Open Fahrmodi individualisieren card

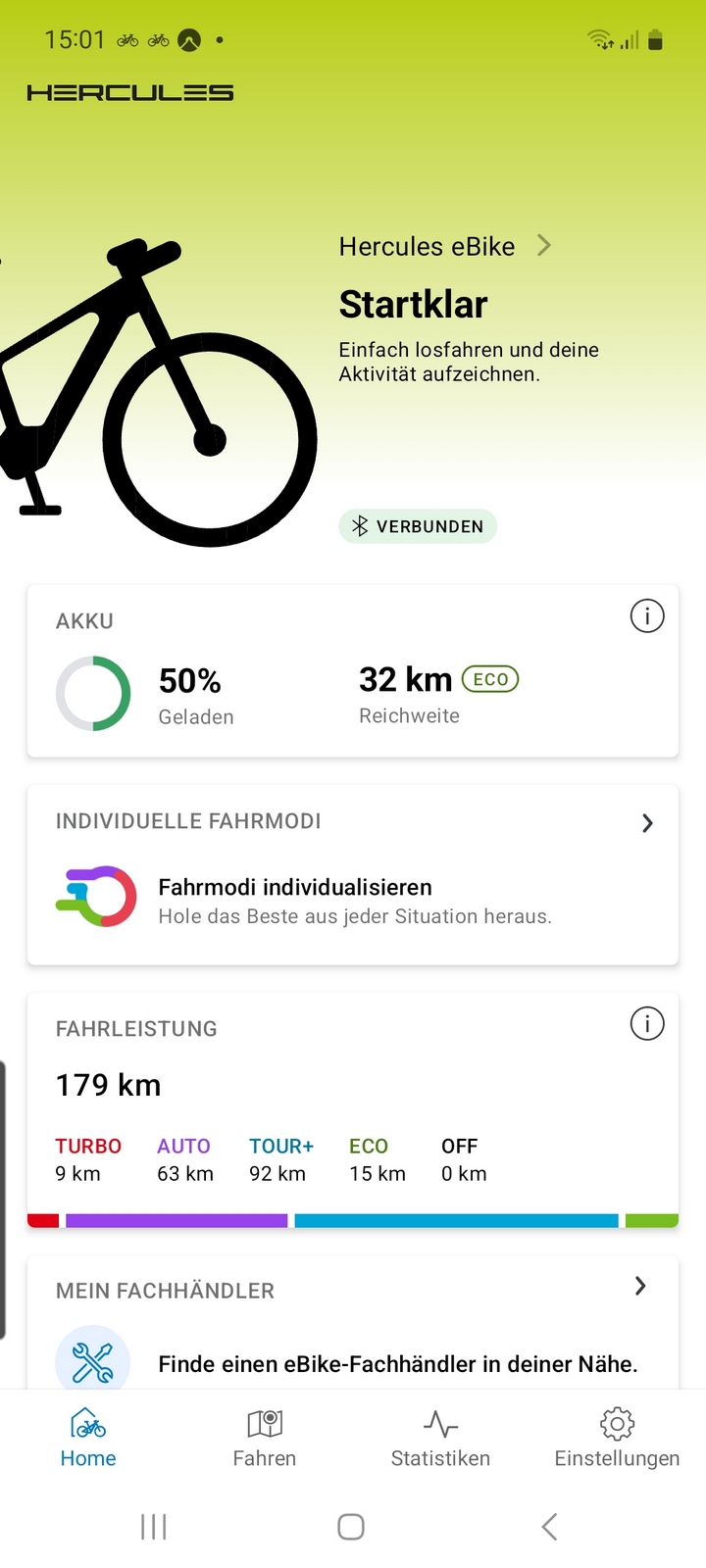point(353,875)
